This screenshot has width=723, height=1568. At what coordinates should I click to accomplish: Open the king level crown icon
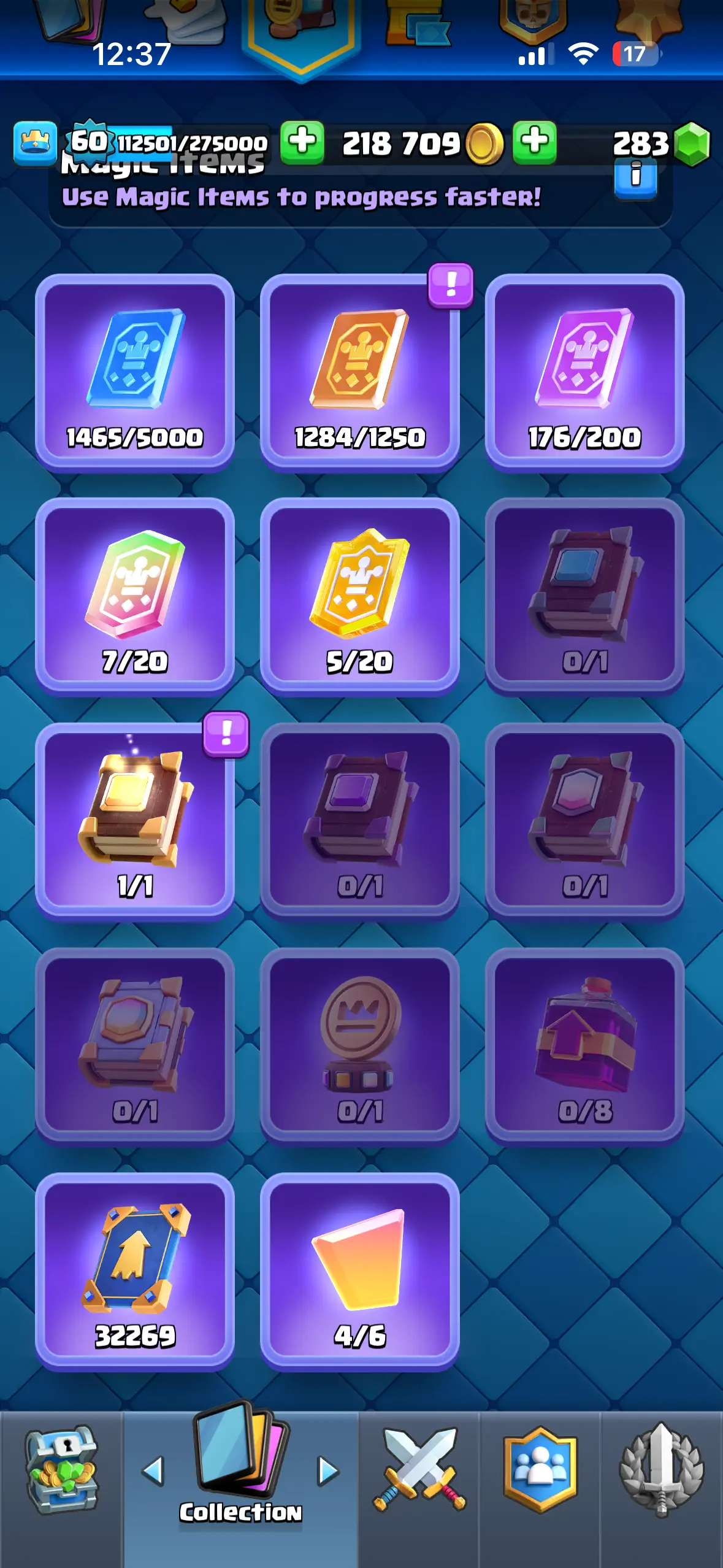pyautogui.click(x=36, y=144)
